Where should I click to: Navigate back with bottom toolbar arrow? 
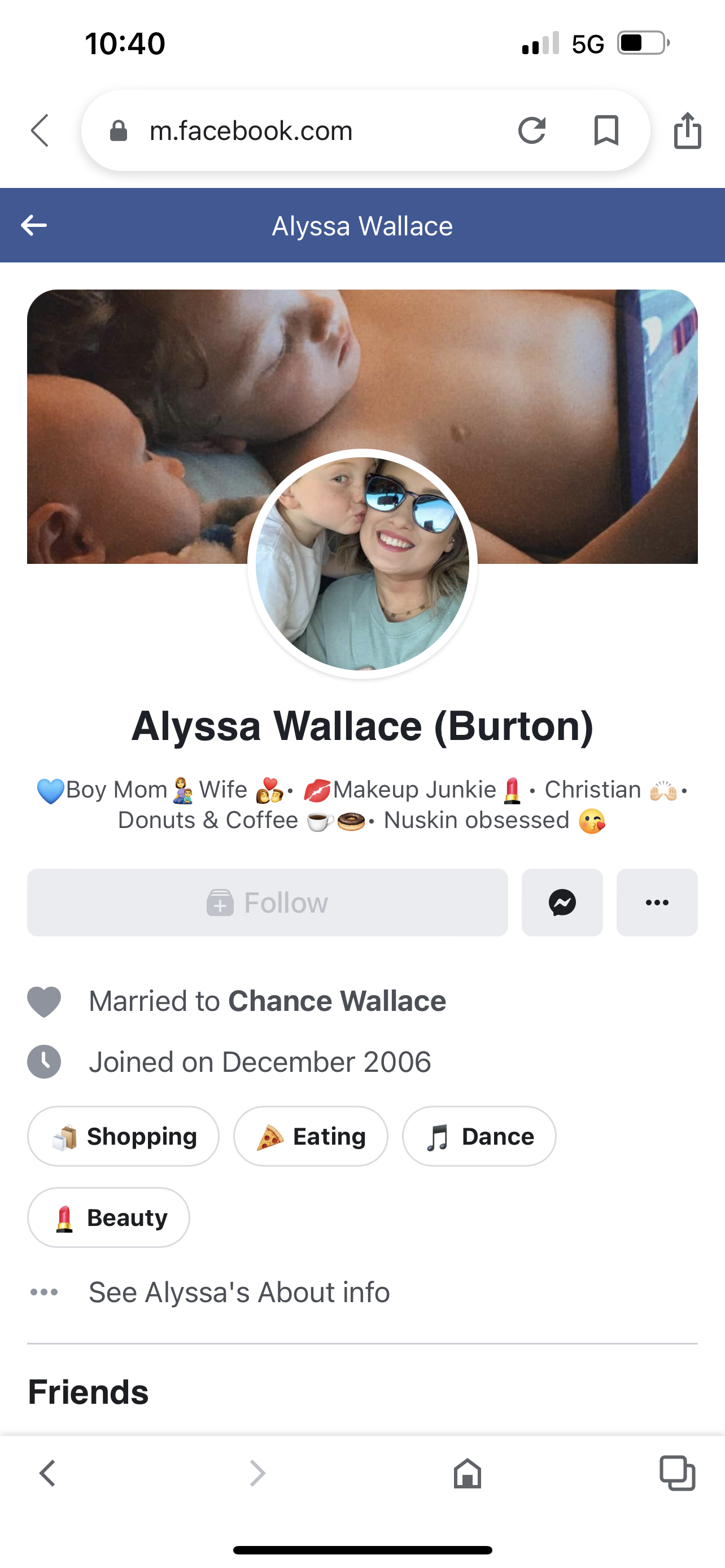(47, 1473)
